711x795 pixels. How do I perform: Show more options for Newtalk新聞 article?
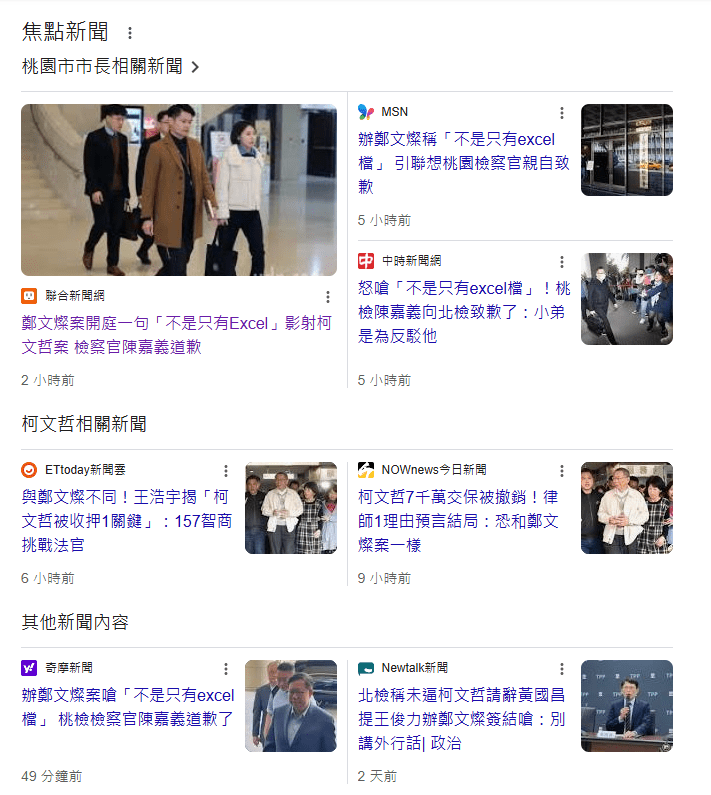tap(562, 669)
